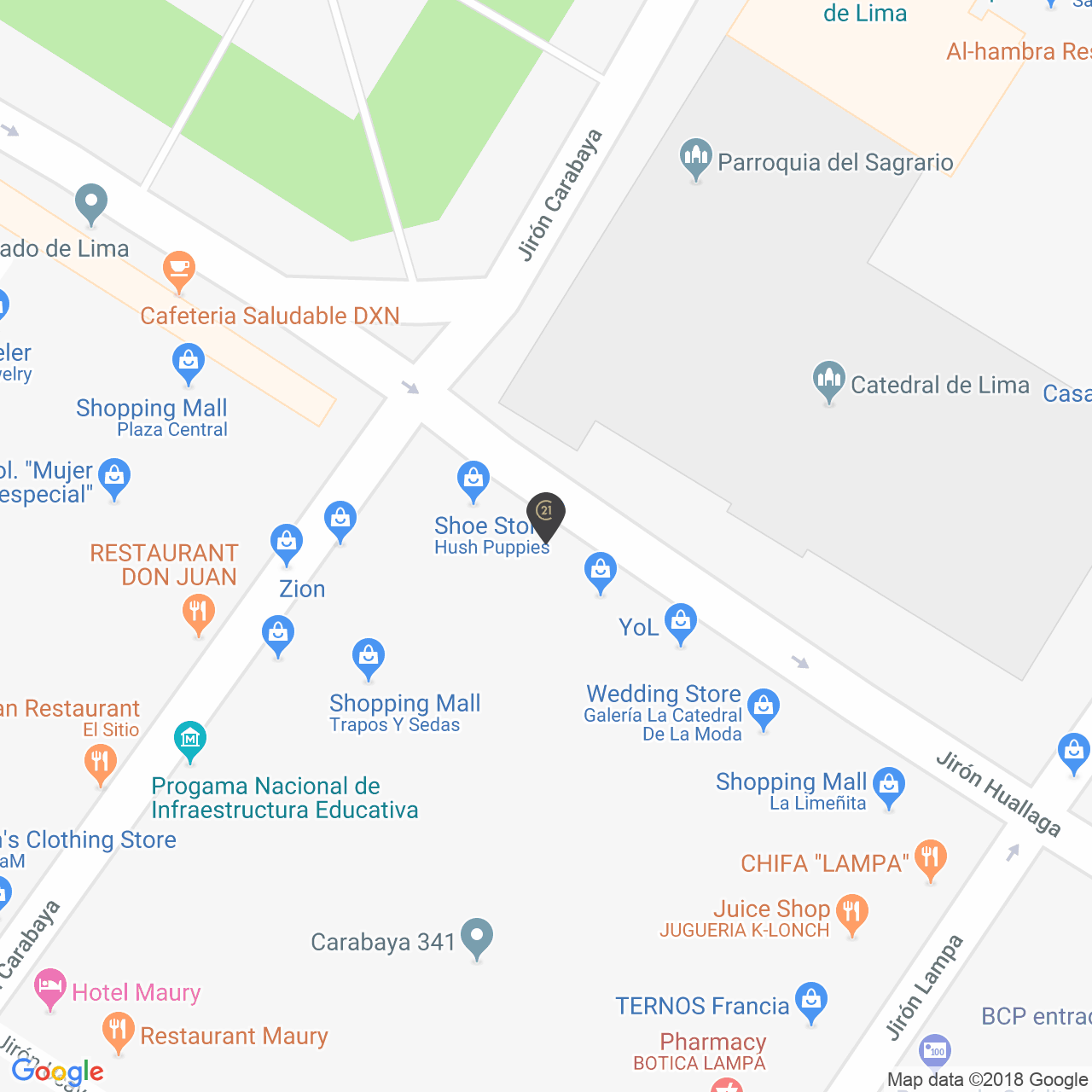Open the Google logo link
1092x1092 pixels.
click(x=58, y=1072)
